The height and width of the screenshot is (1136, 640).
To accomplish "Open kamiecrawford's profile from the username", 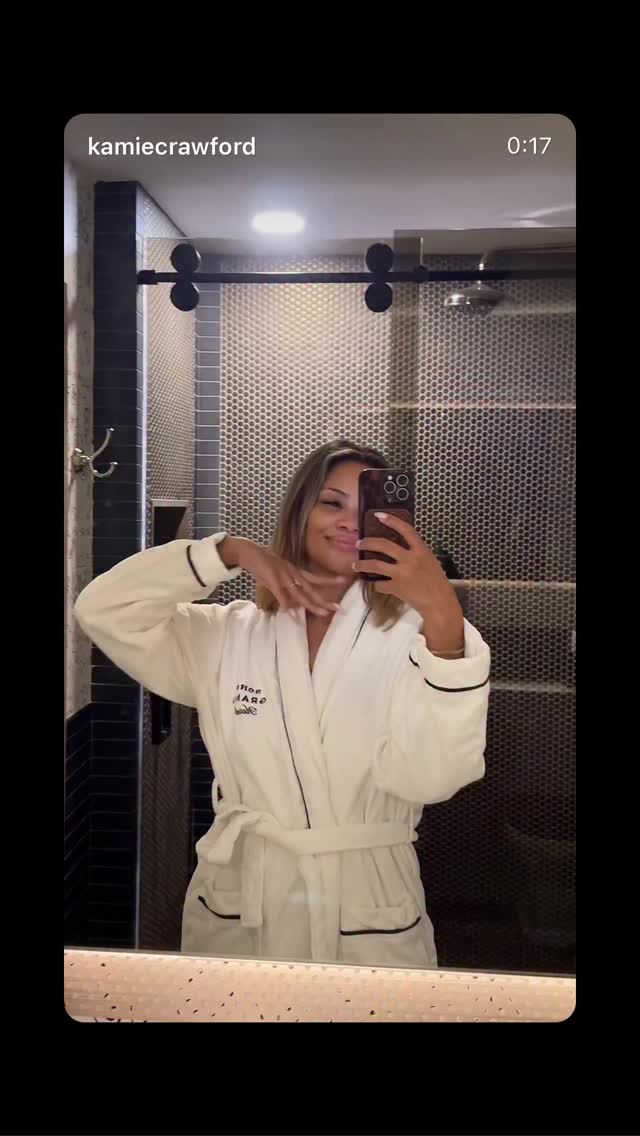I will click(172, 146).
